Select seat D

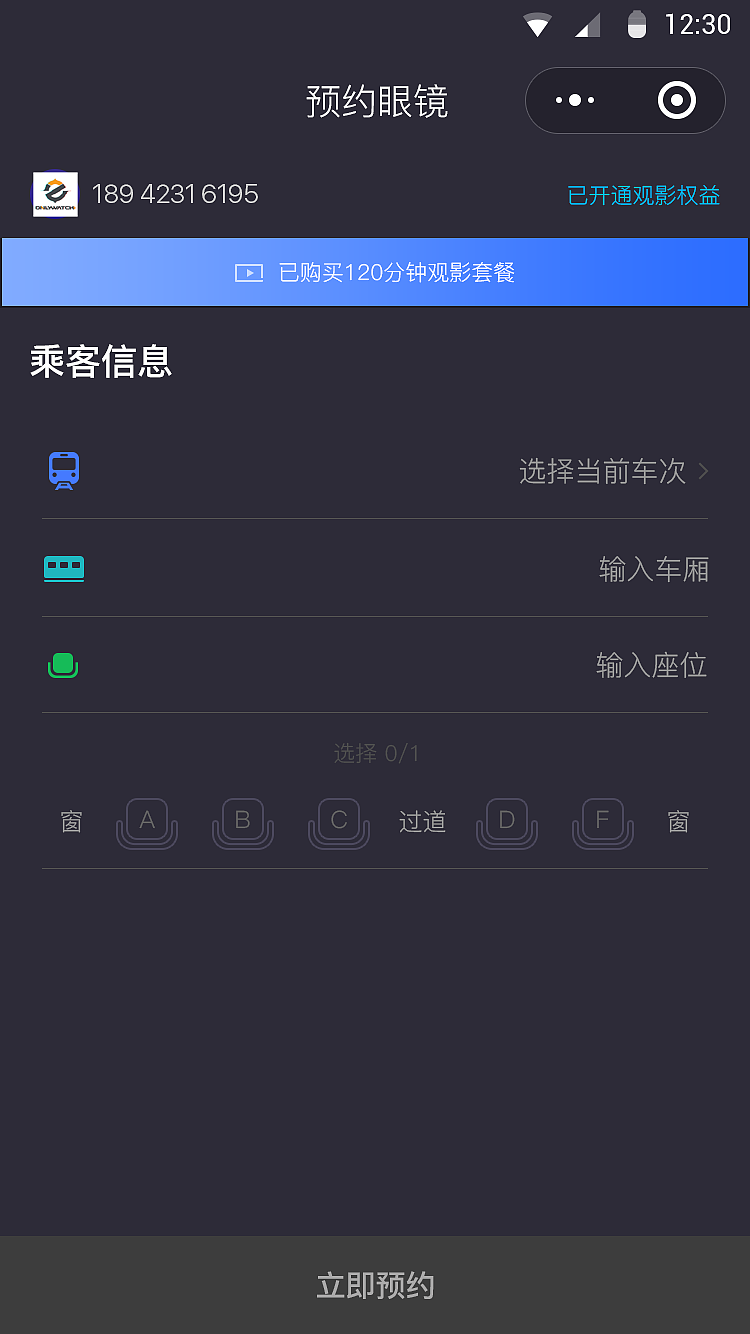coord(506,822)
